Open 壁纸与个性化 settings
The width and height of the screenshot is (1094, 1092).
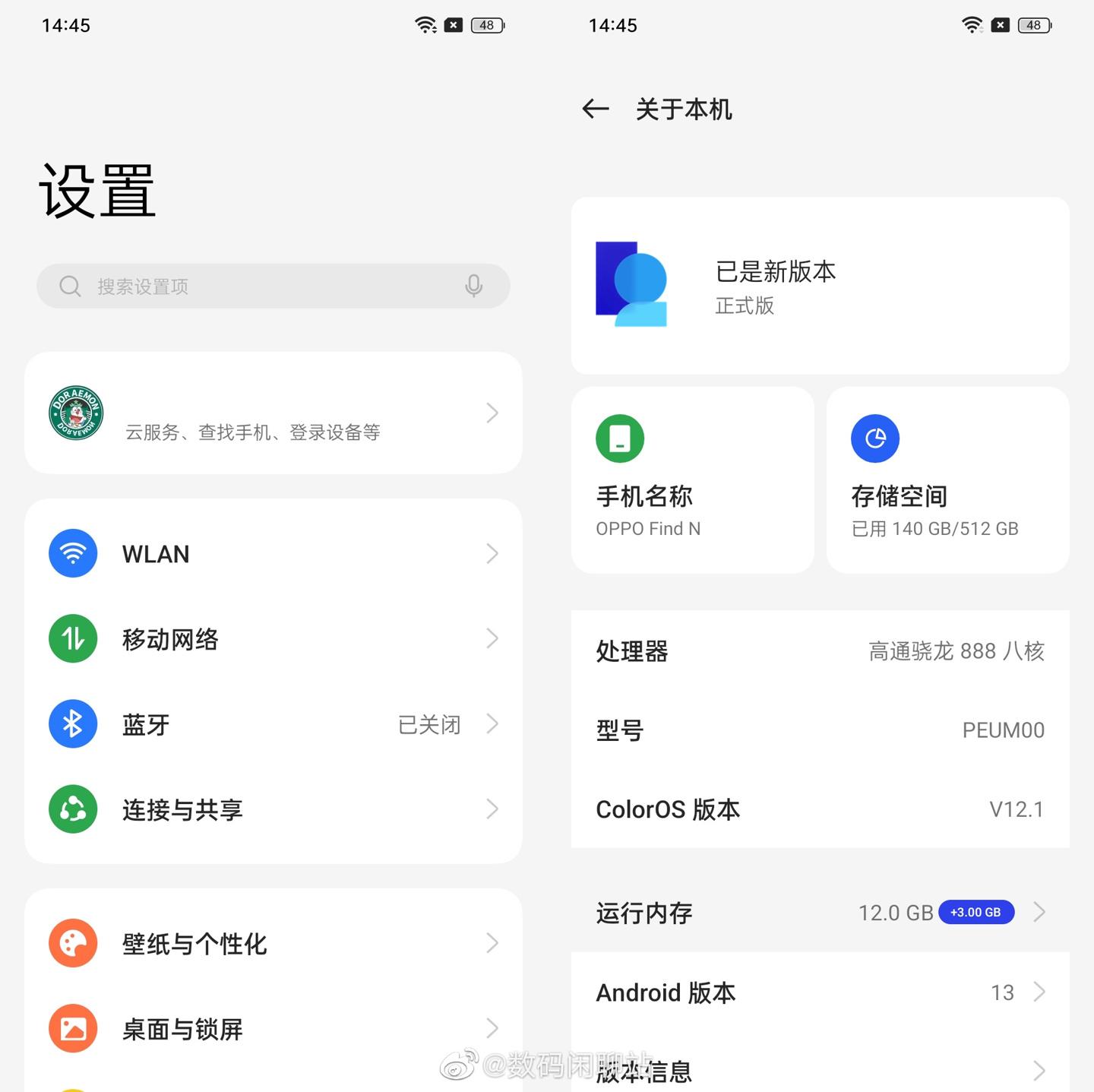273,944
